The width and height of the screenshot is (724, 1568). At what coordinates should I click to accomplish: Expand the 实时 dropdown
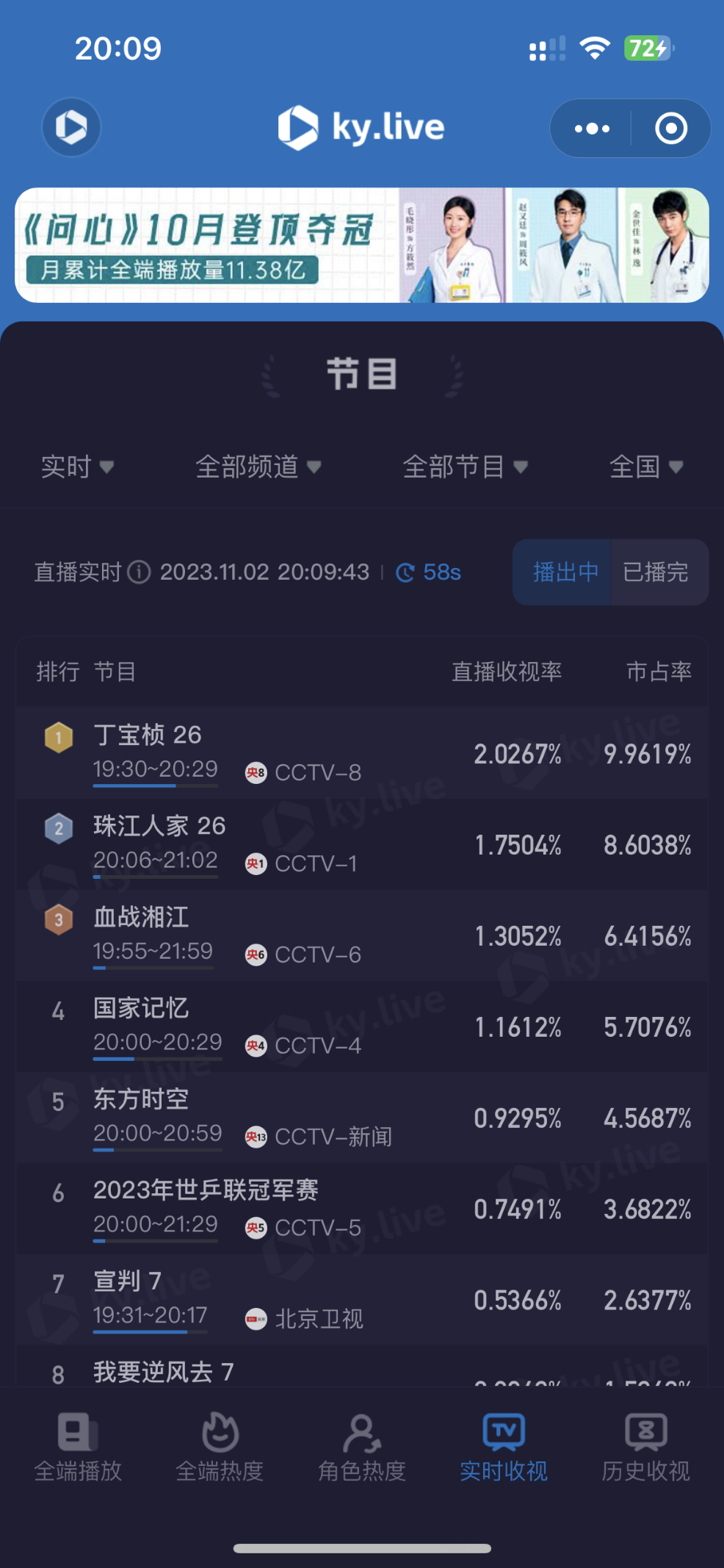pyautogui.click(x=77, y=467)
